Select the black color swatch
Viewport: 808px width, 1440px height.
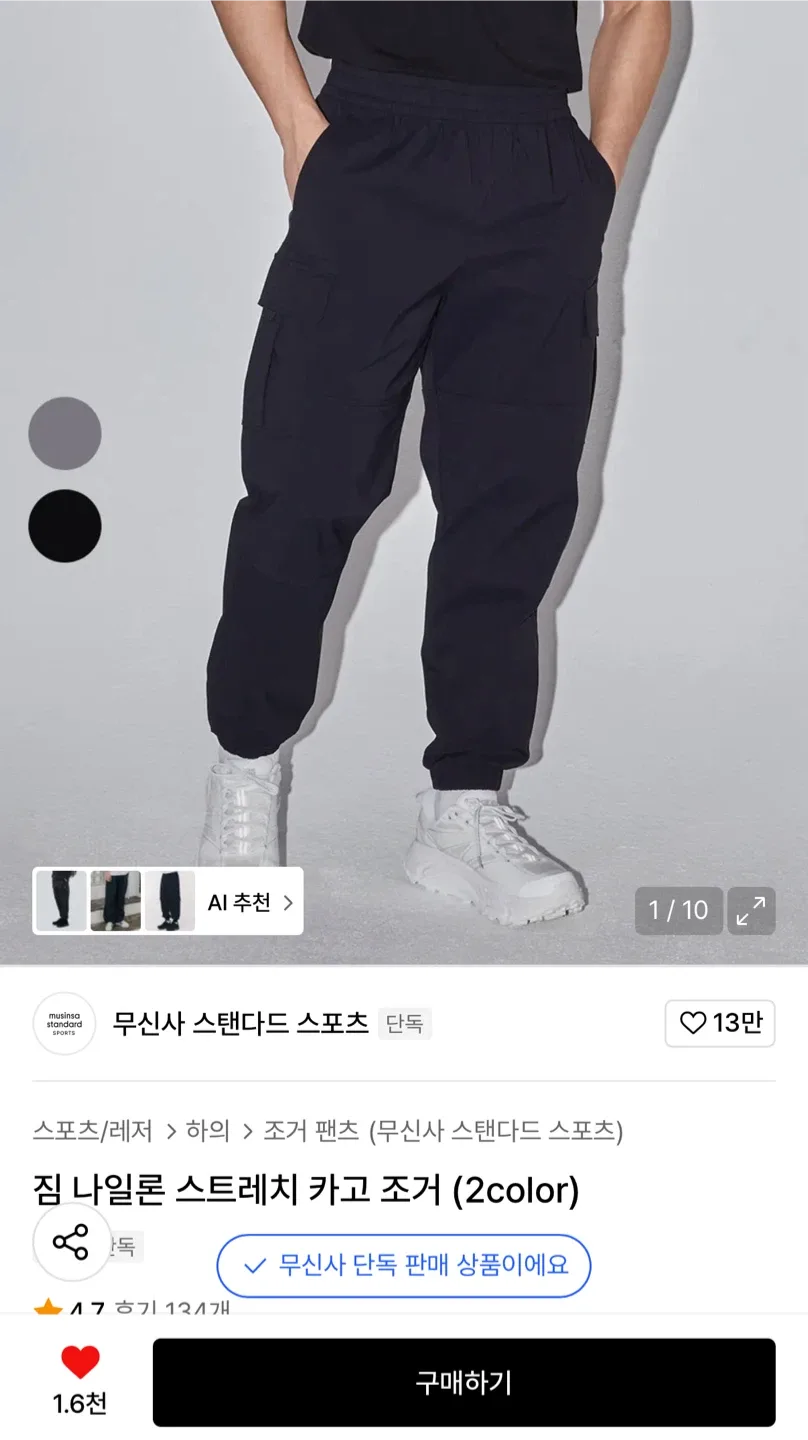tap(65, 525)
